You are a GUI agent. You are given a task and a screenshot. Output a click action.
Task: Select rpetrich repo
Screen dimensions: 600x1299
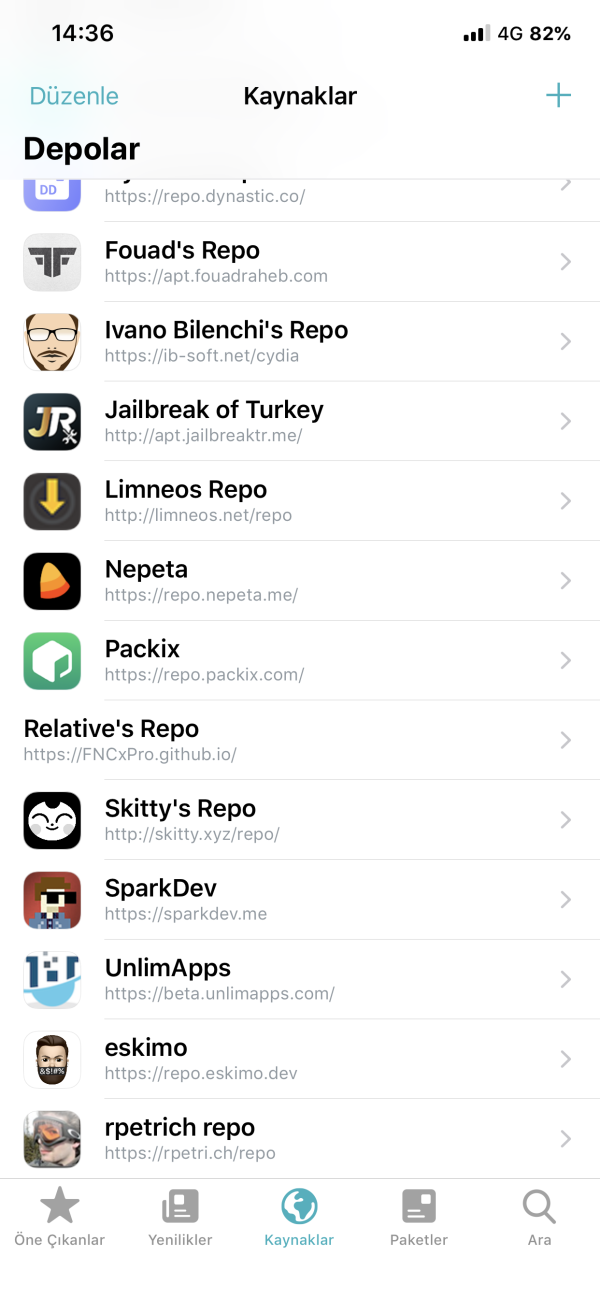(x=300, y=1138)
